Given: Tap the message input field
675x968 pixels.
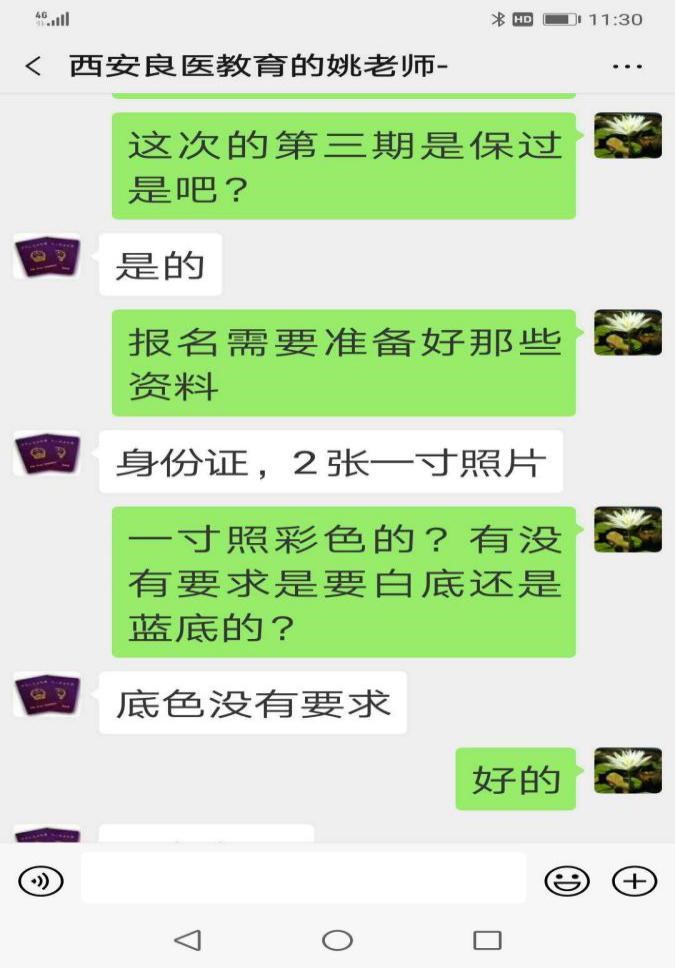Looking at the screenshot, I should click(303, 879).
